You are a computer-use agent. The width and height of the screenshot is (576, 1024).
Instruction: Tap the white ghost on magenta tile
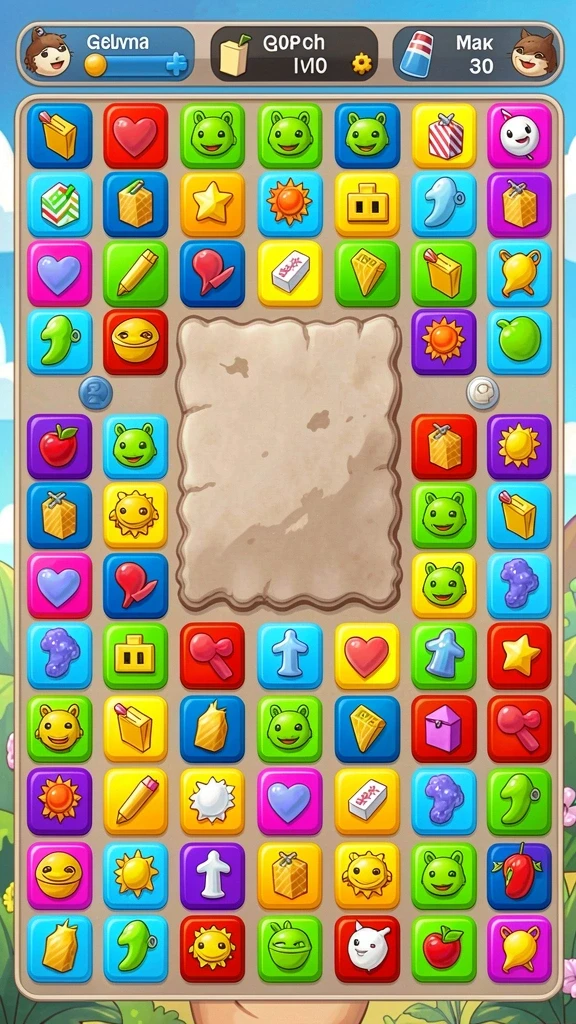(519, 135)
